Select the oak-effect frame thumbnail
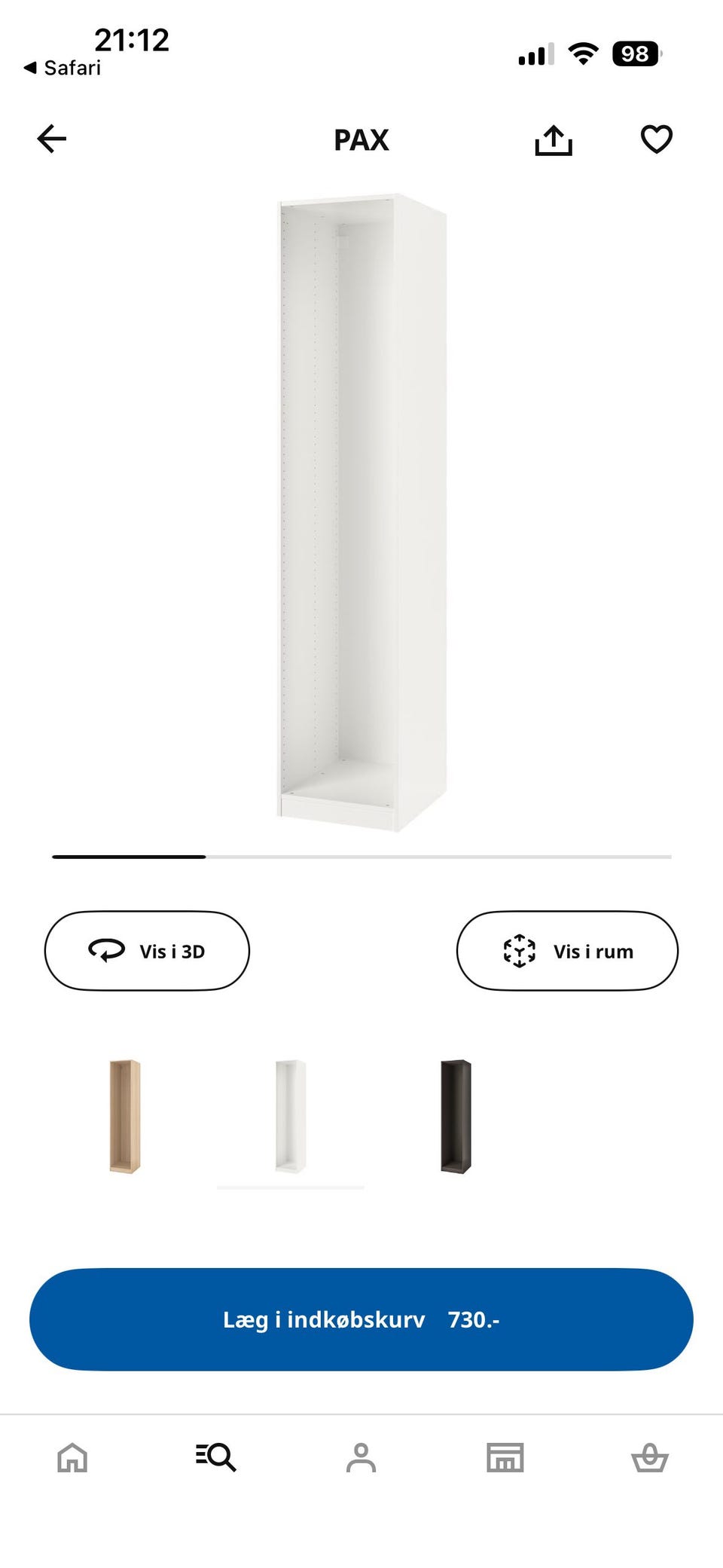This screenshot has height=1568, width=723. [124, 1117]
